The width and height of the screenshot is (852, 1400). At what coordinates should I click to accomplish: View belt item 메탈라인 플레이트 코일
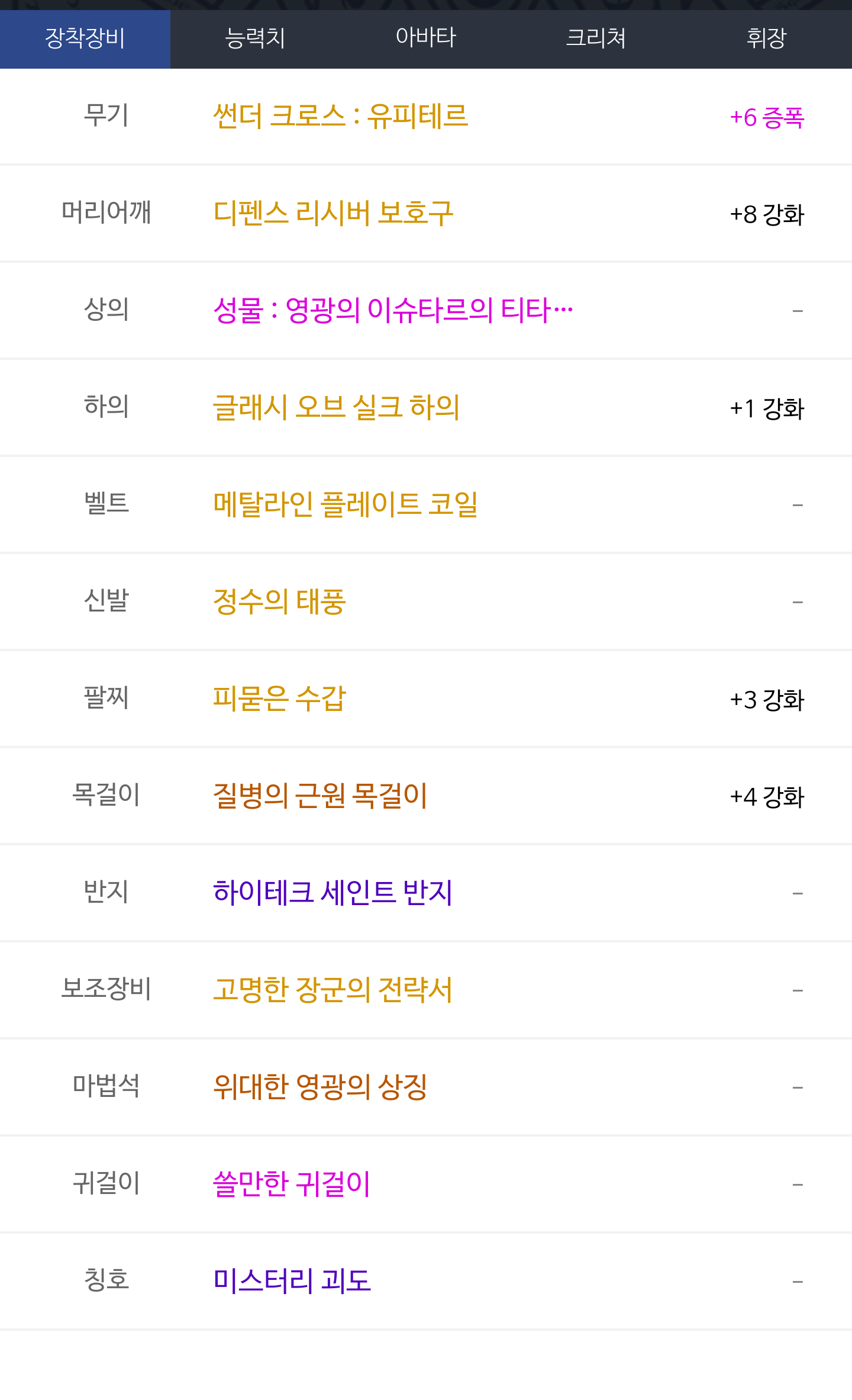[345, 505]
